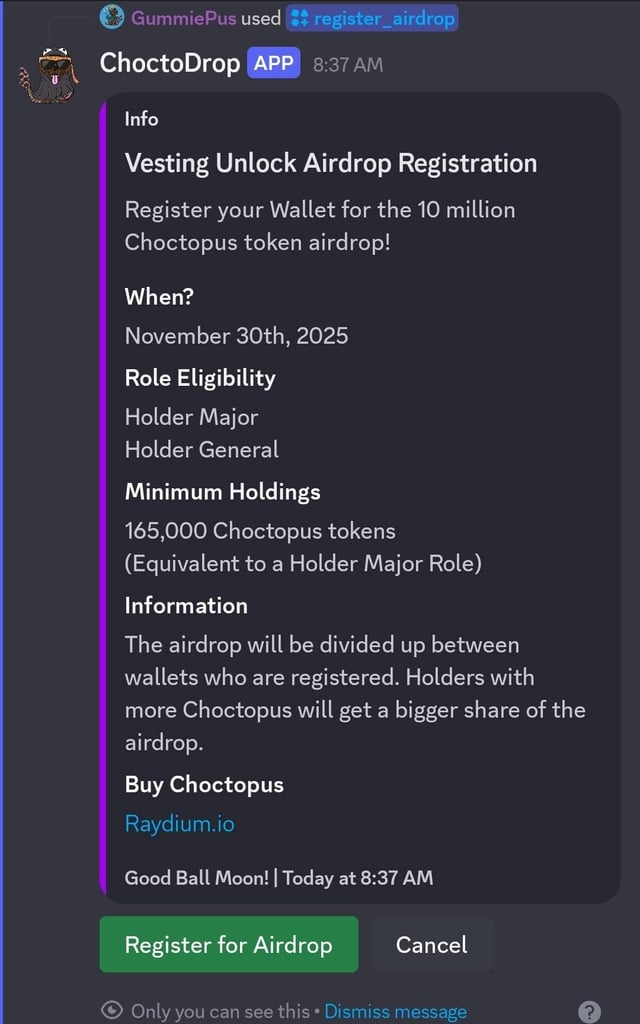Open the register_airdrop command mention
The width and height of the screenshot is (640, 1024).
[x=372, y=18]
